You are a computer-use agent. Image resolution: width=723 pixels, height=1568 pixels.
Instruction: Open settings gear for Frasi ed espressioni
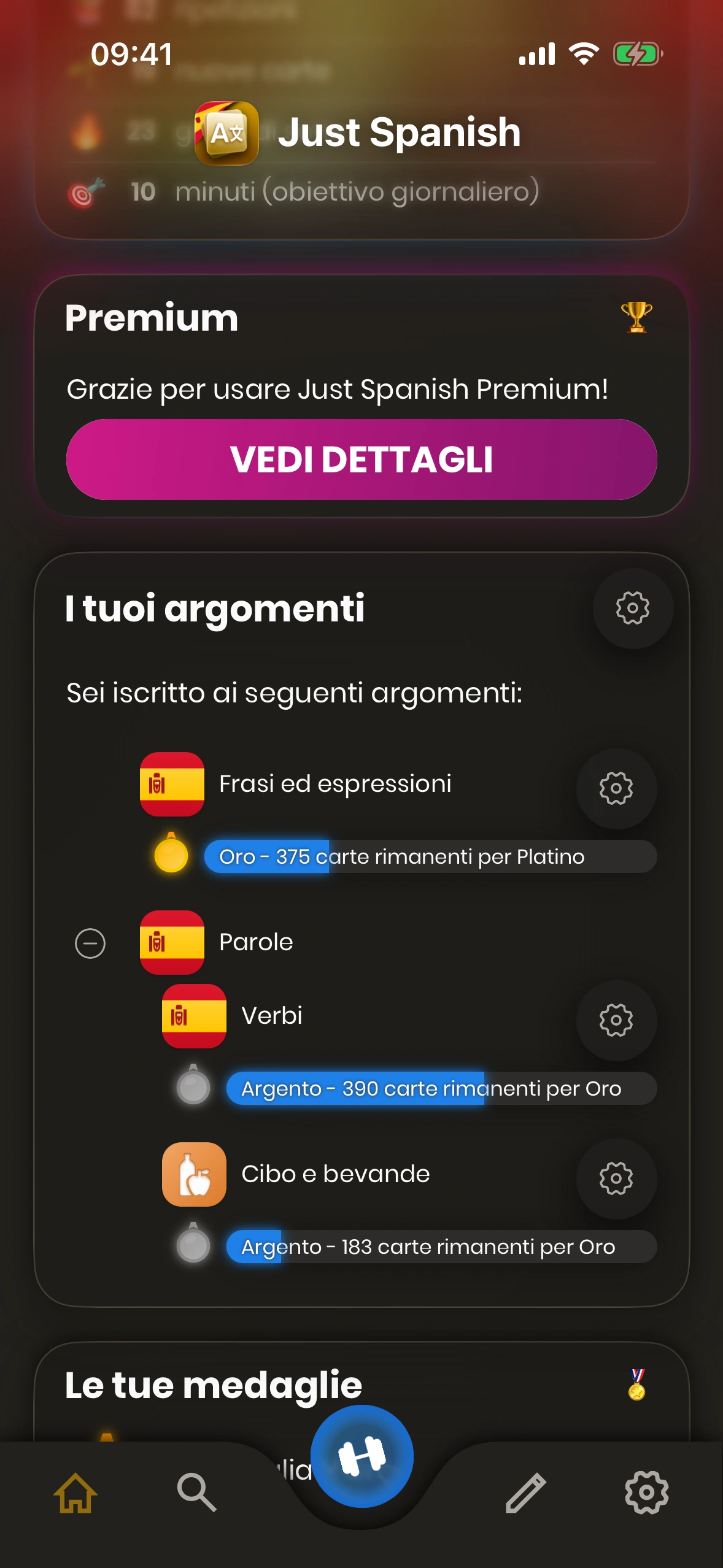(x=616, y=788)
